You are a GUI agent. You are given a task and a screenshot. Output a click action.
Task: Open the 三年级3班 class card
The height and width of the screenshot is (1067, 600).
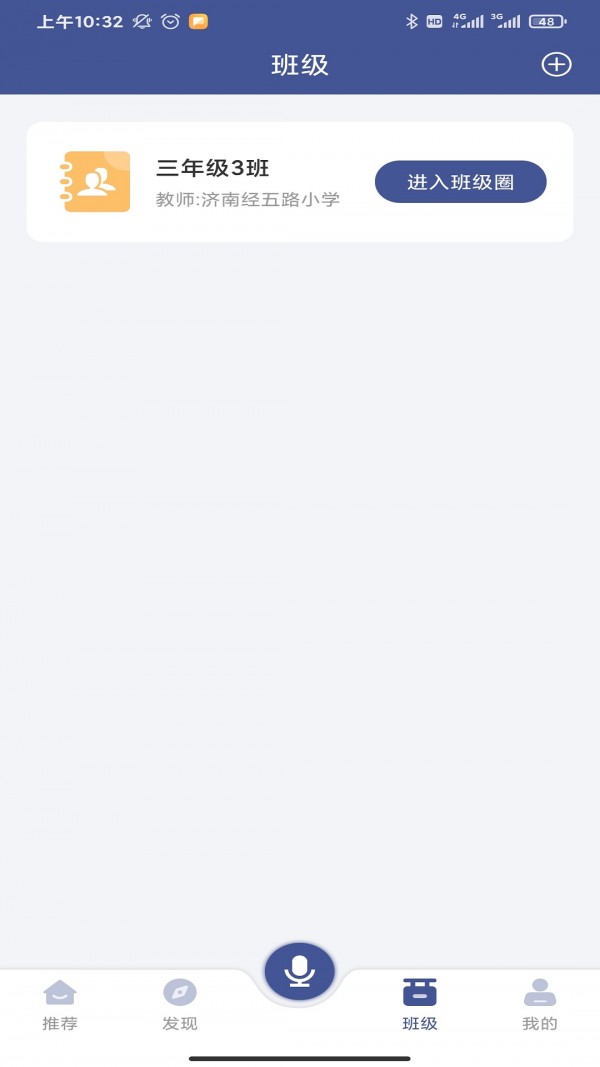pos(212,168)
